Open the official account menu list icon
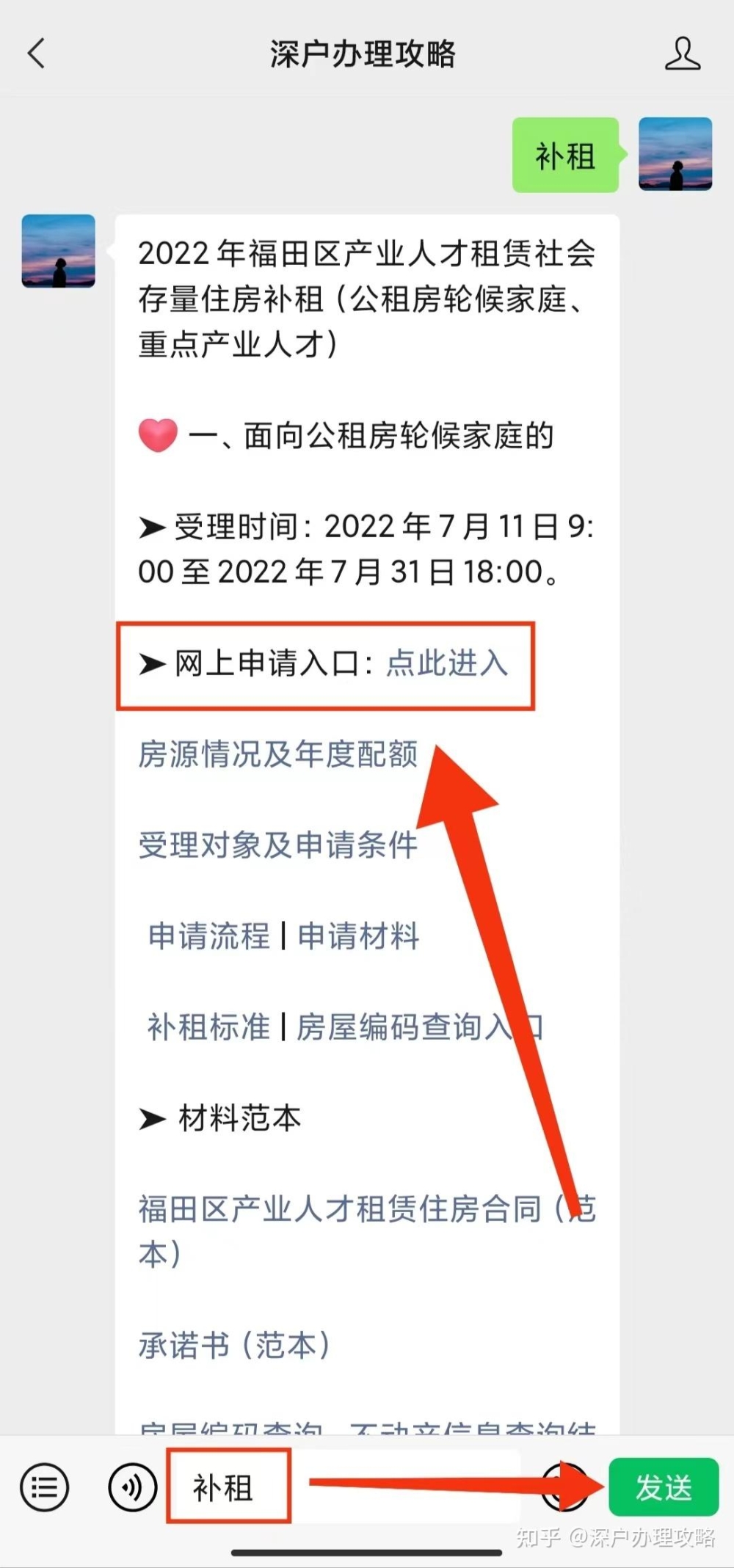 (44, 1488)
